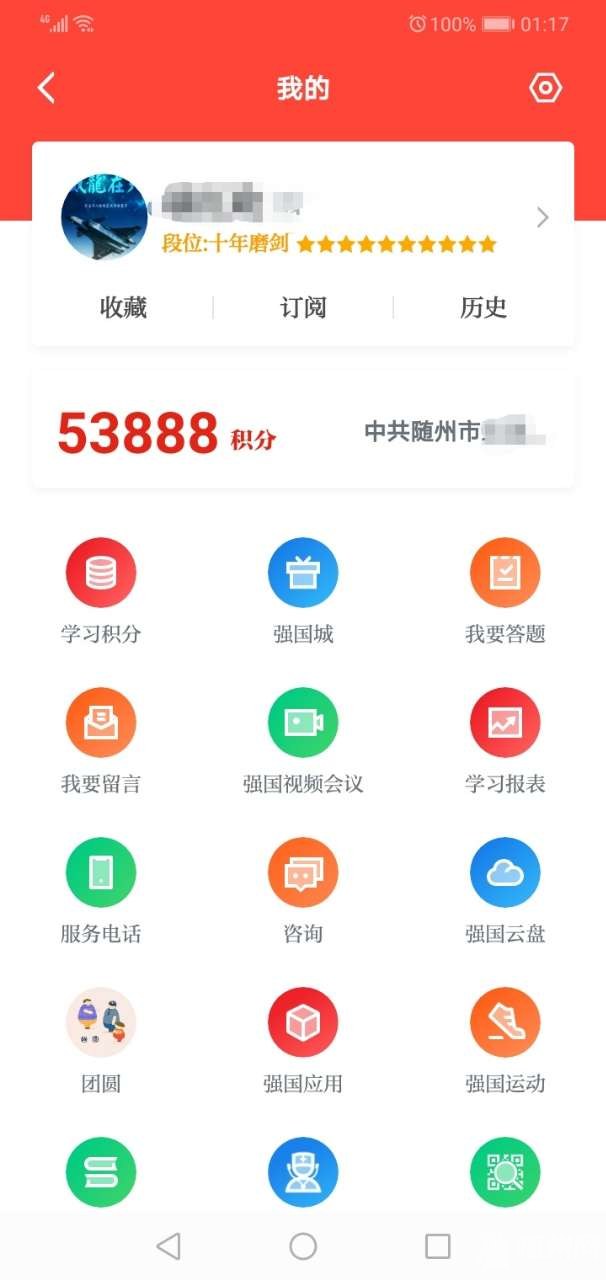Viewport: 606px width, 1280px height.
Task: Open 咨询
Action: [x=303, y=873]
